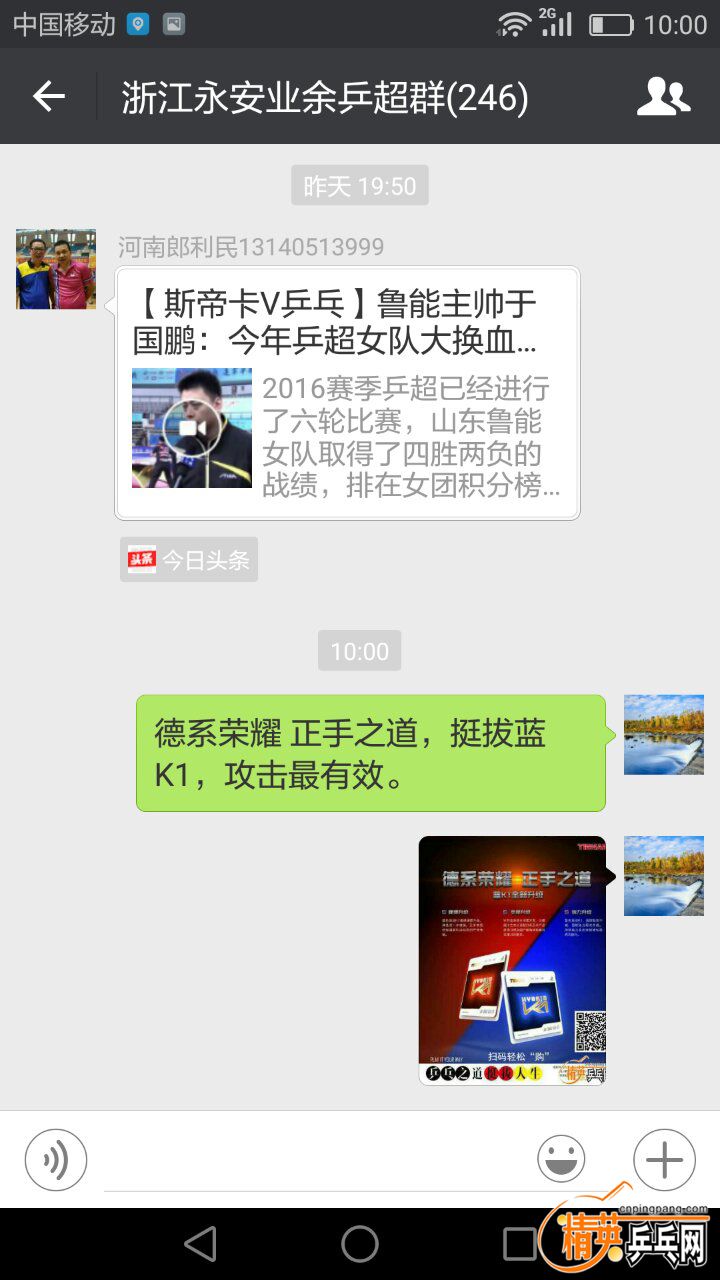Open the plus attachments menu

[664, 1160]
